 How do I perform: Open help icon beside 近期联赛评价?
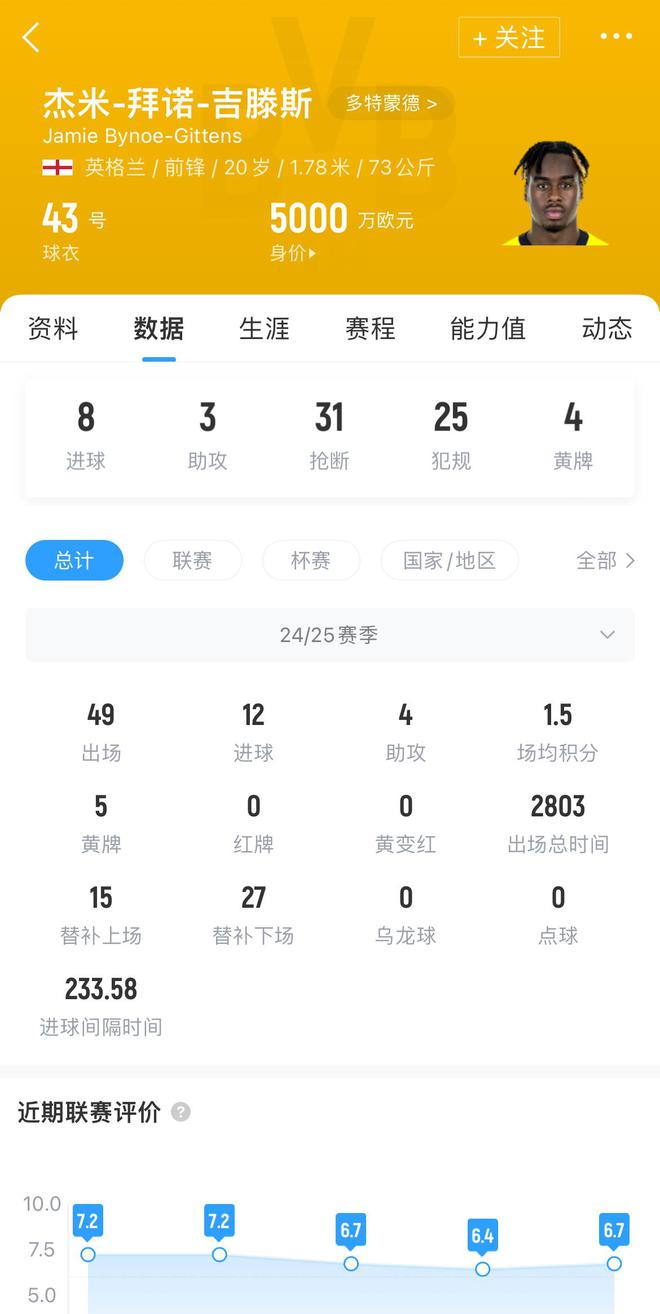[181, 1112]
